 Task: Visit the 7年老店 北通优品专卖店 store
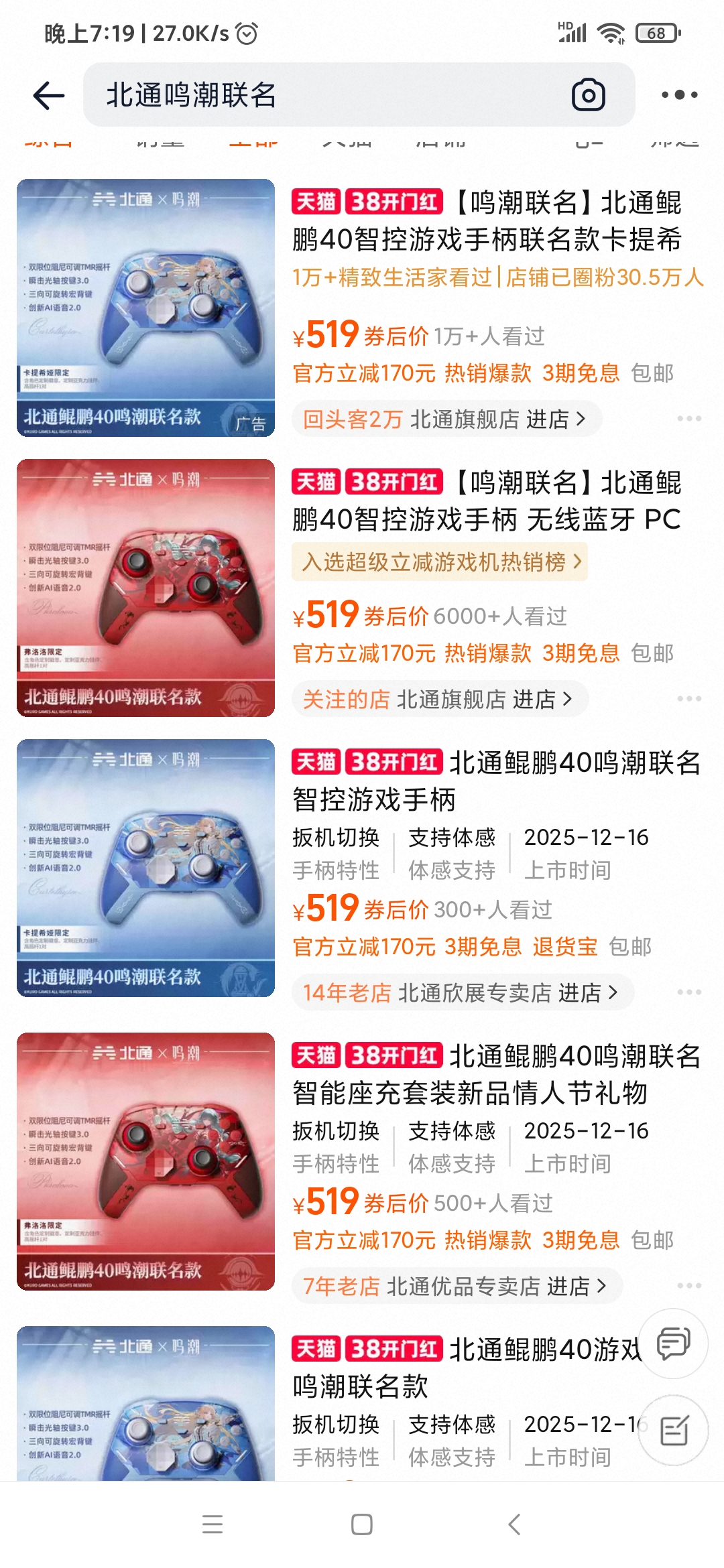pyautogui.click(x=457, y=1287)
